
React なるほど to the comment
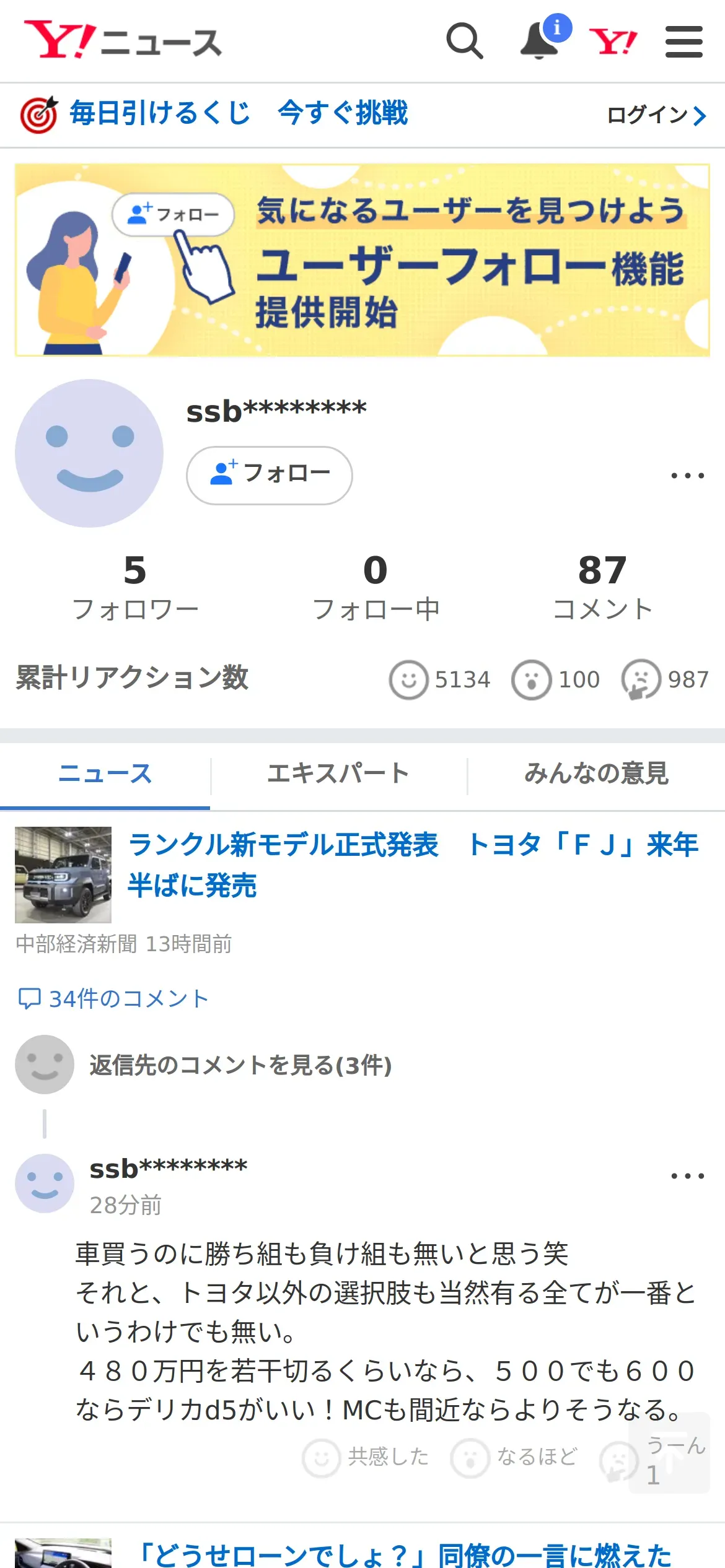pyautogui.click(x=514, y=1457)
